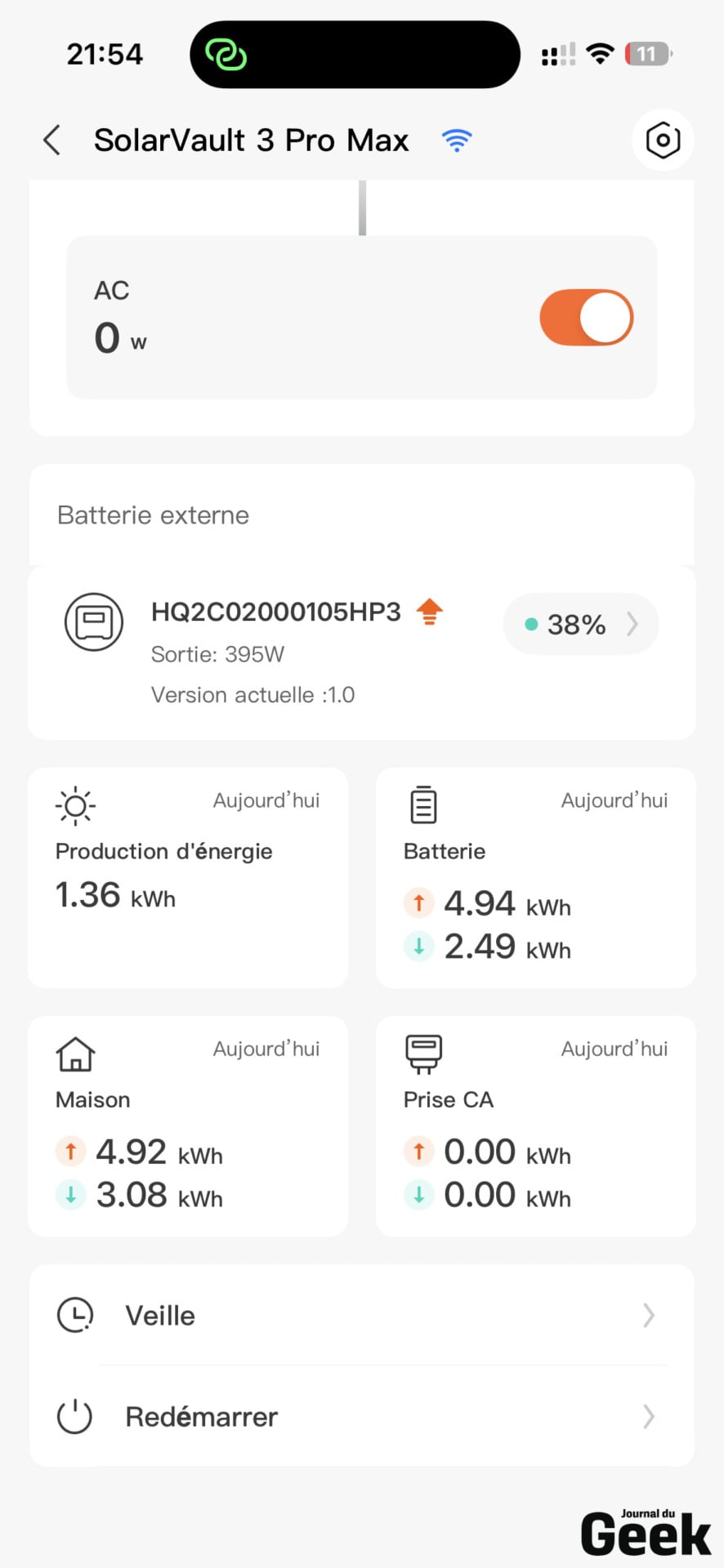Go back with the arrow icon
724x1568 pixels.
(52, 140)
